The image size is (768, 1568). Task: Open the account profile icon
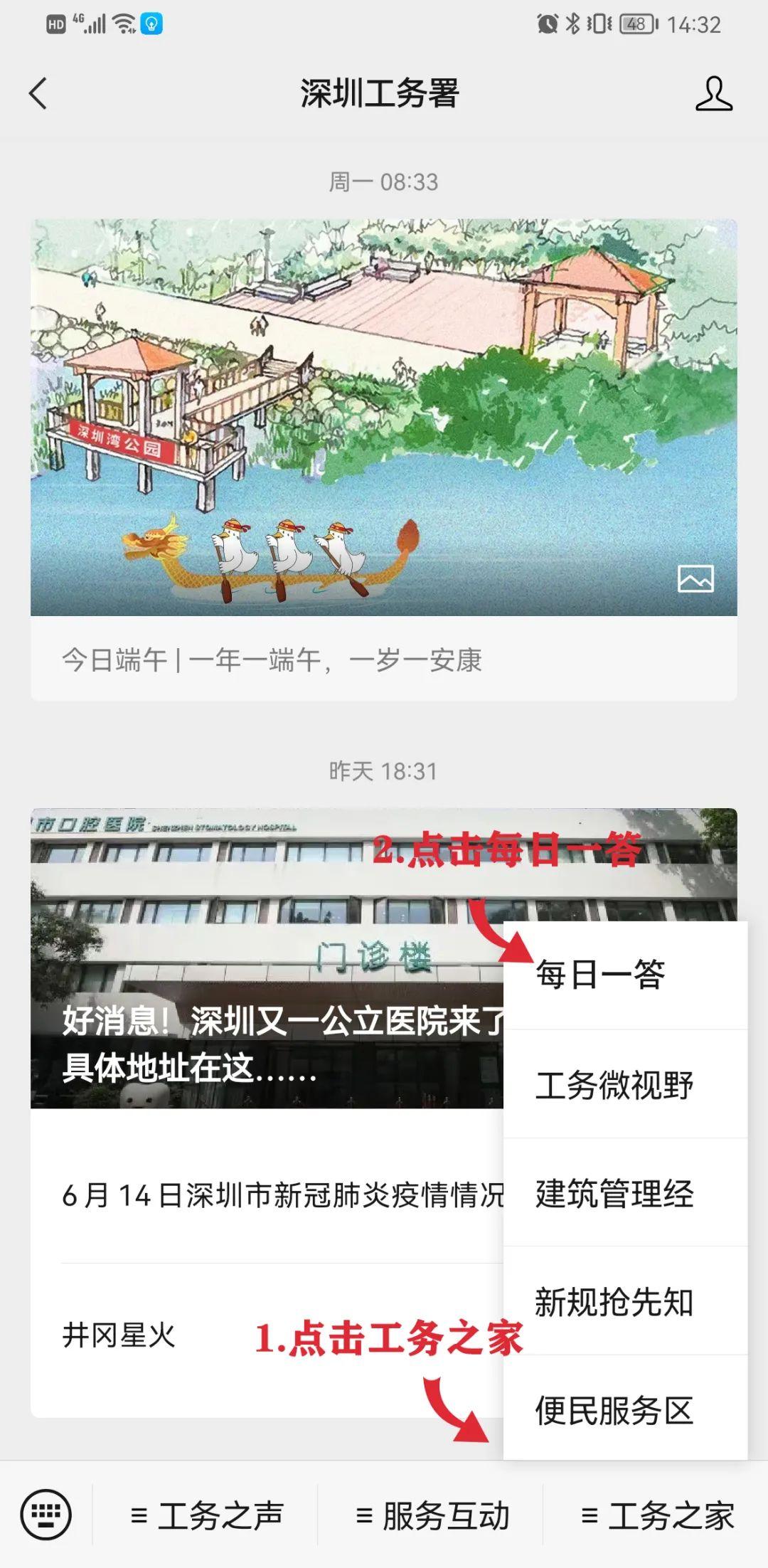[713, 93]
